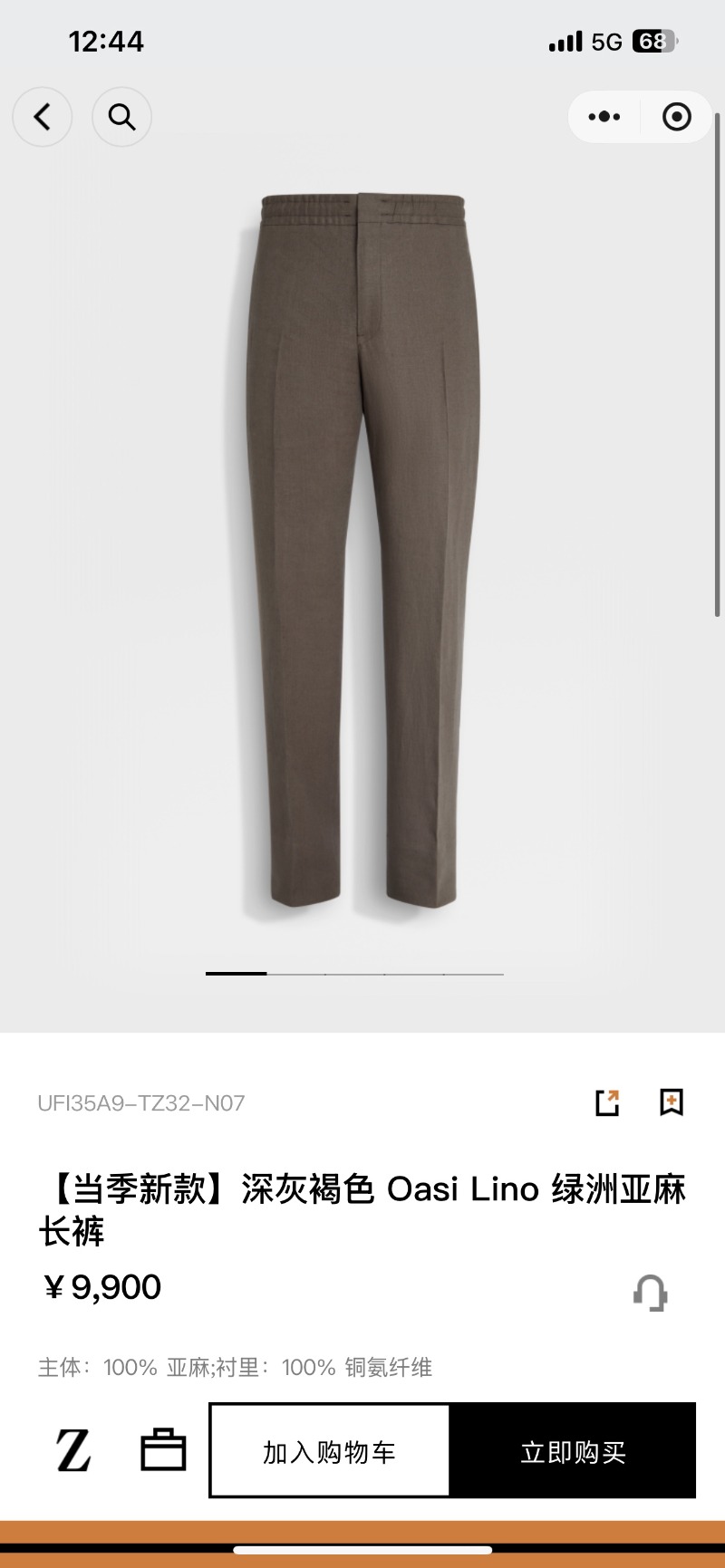Image resolution: width=725 pixels, height=1568 pixels.
Task: Close the mini program with the target icon
Action: tap(676, 117)
